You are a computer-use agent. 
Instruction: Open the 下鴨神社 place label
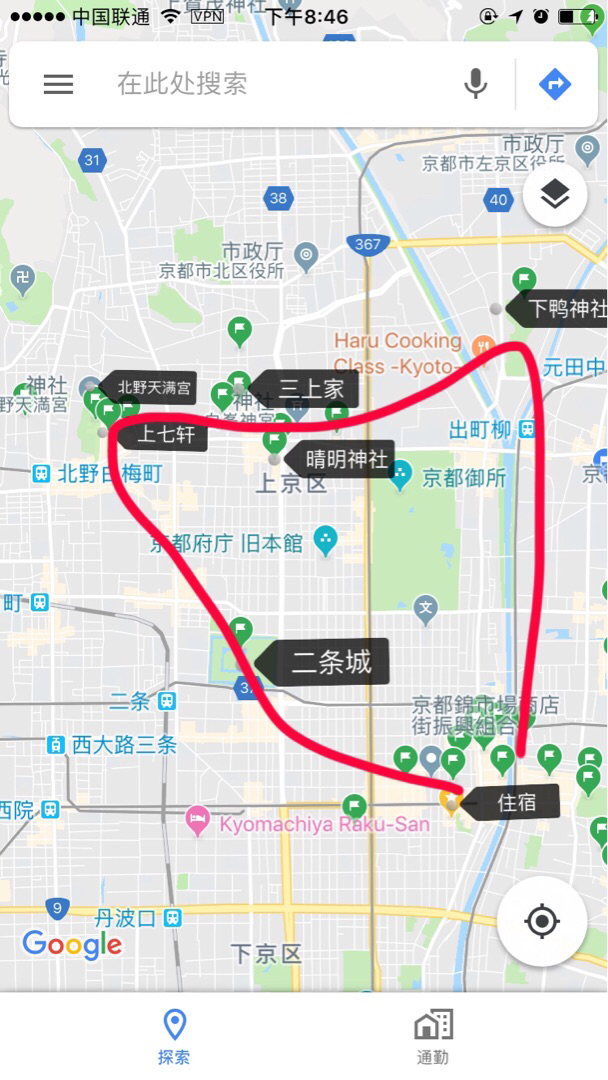pos(565,309)
